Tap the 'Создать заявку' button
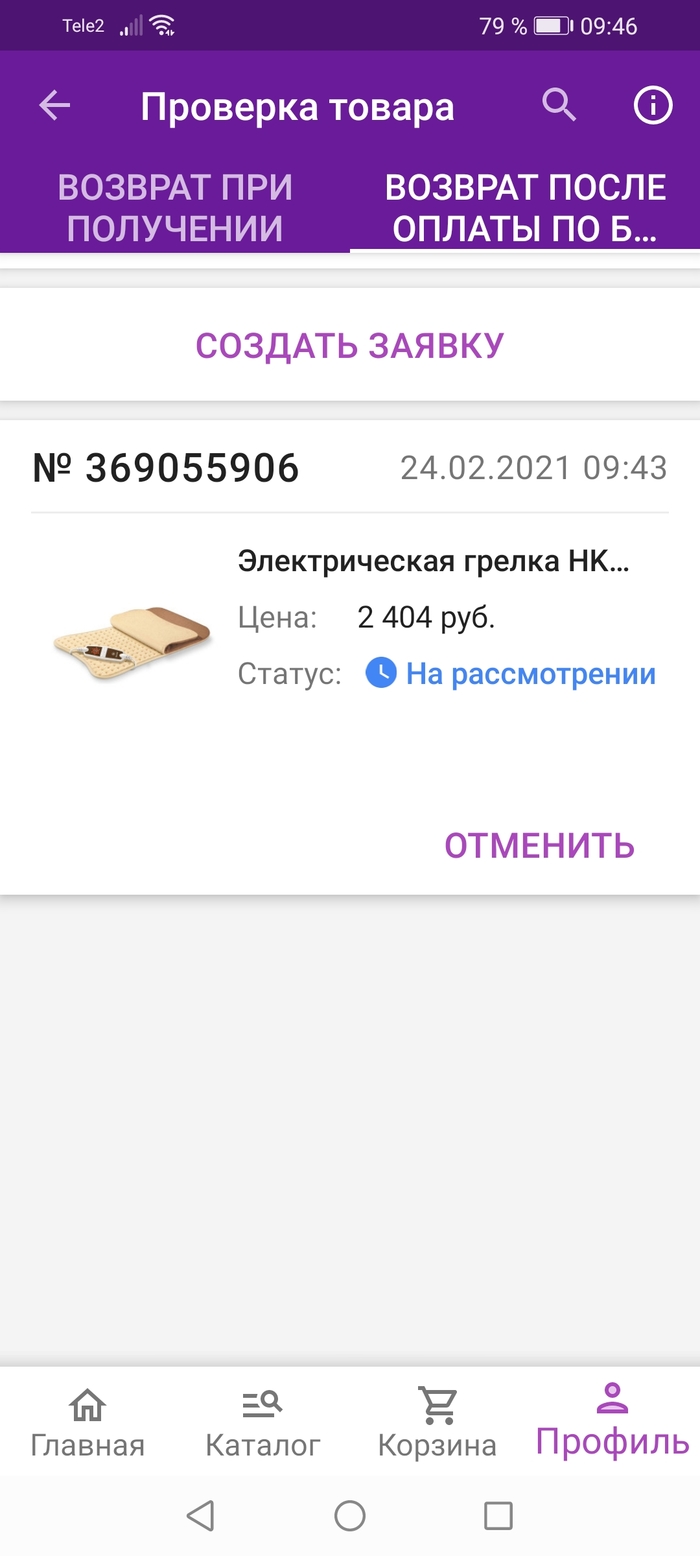 [x=350, y=345]
